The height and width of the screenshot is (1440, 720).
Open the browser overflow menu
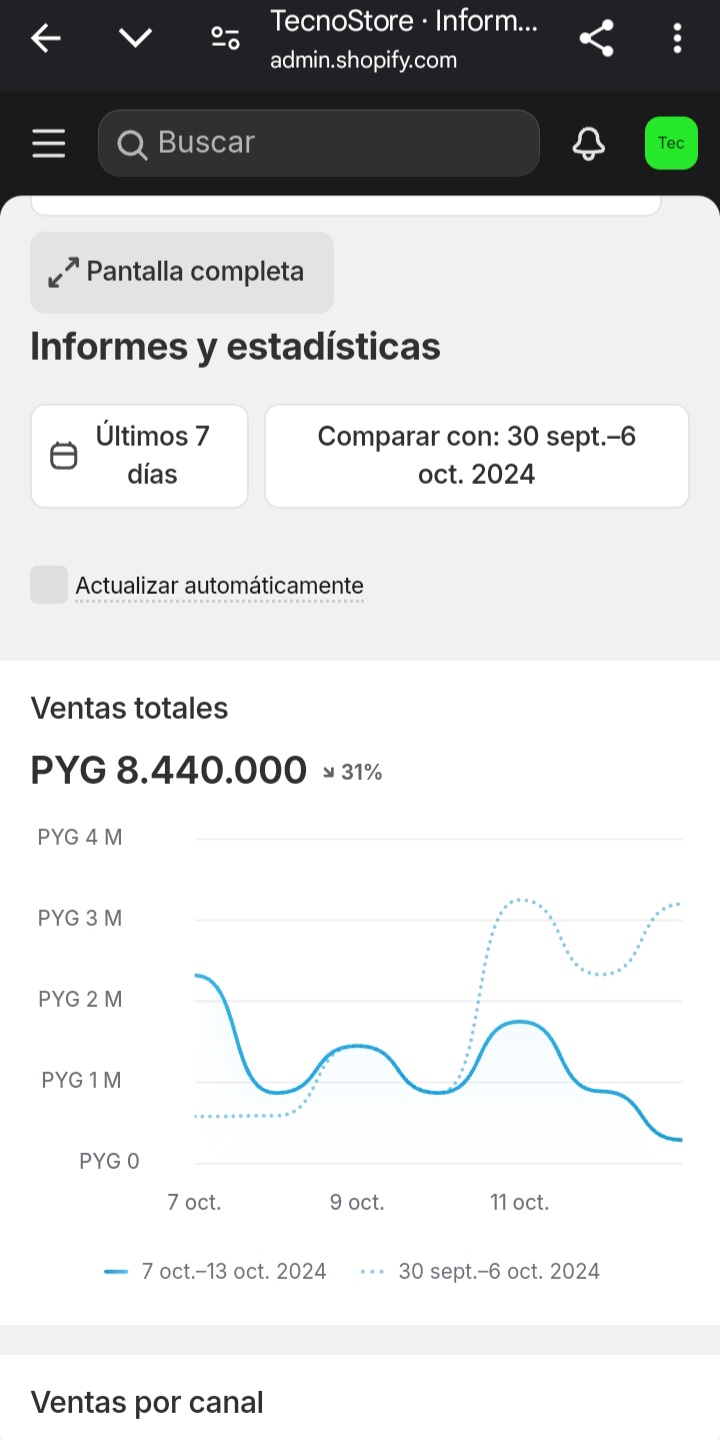tap(677, 39)
